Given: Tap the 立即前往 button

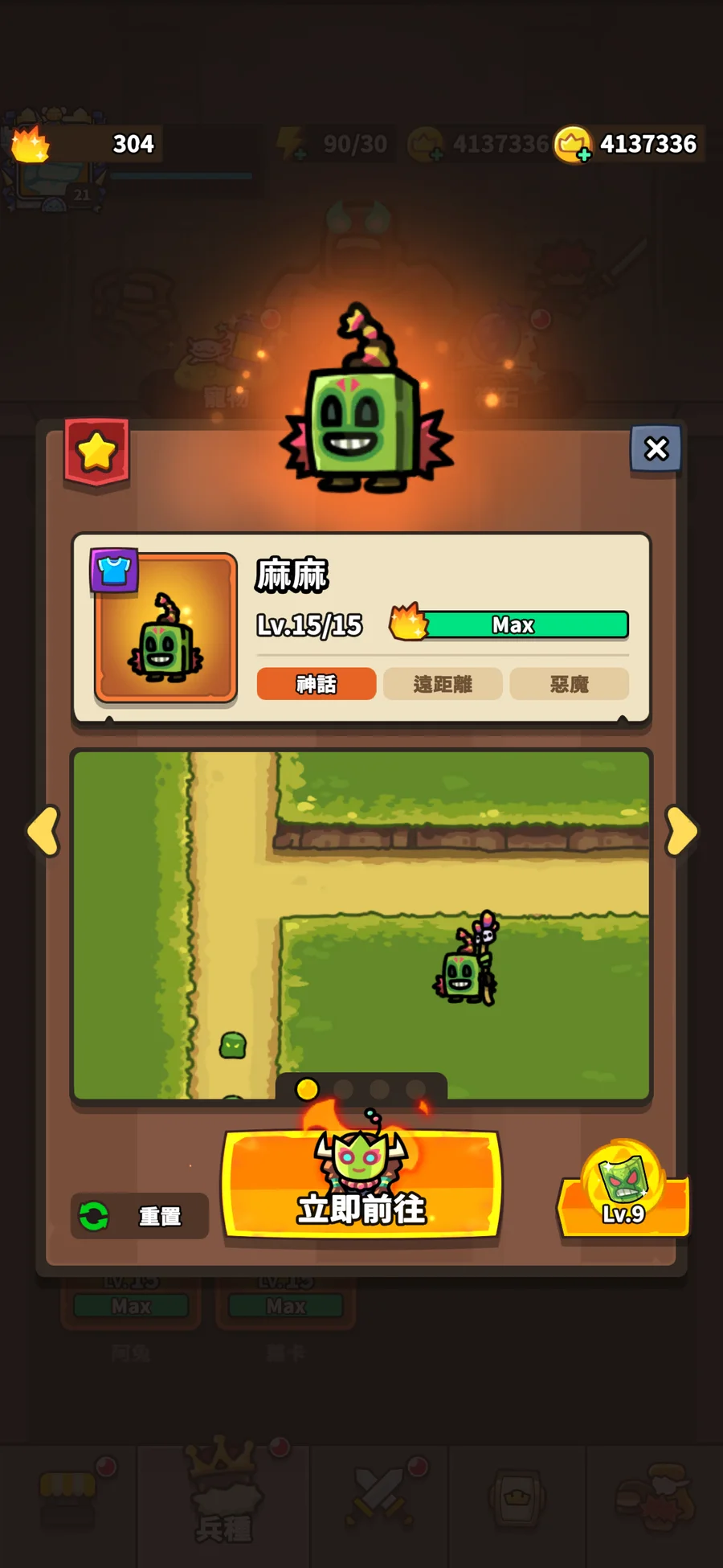Looking at the screenshot, I should click(361, 1185).
